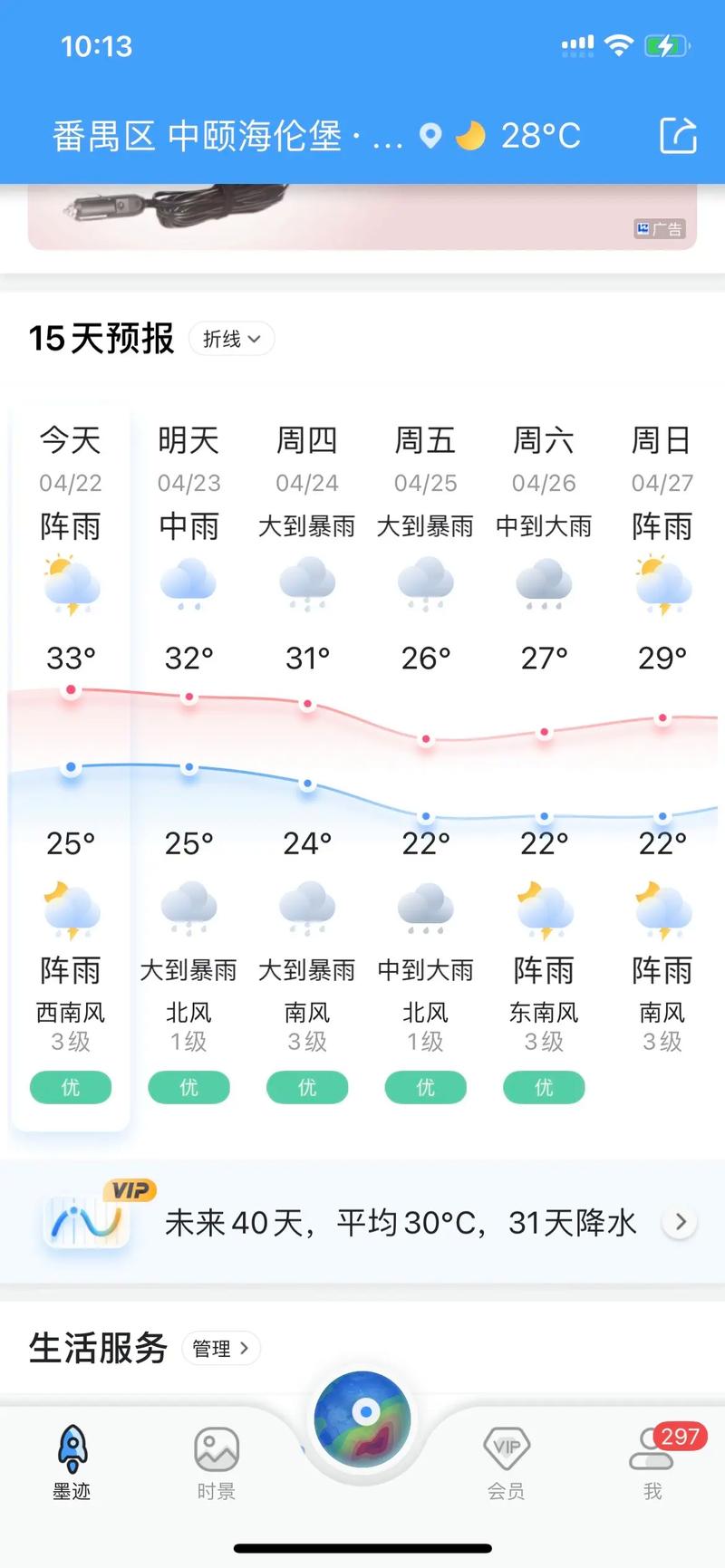Image resolution: width=725 pixels, height=1568 pixels.
Task: Tap Thursday's heavy rainstorm cloud icon
Action: (x=307, y=584)
